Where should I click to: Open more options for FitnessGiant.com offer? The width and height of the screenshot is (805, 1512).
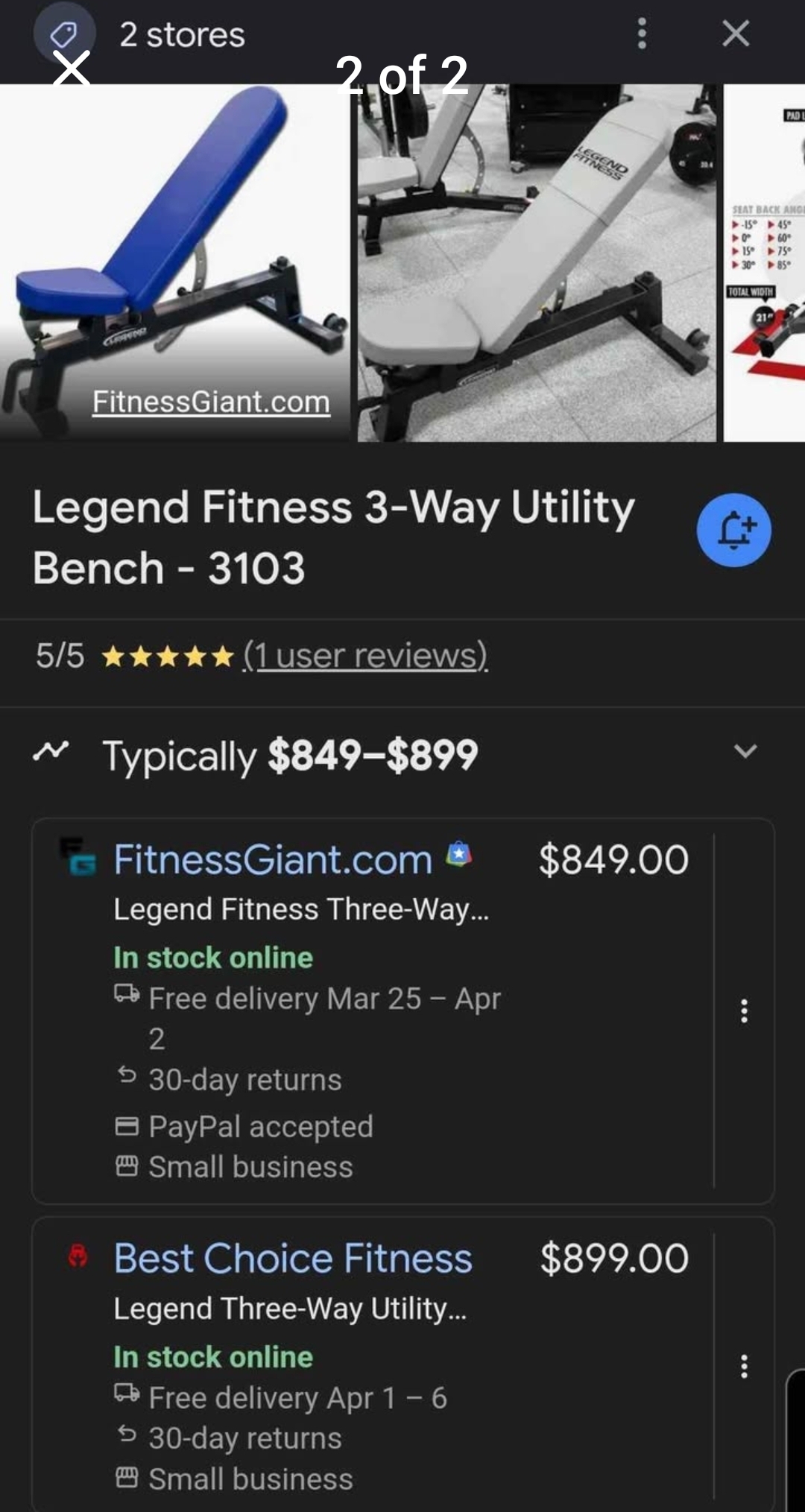coord(744,1010)
